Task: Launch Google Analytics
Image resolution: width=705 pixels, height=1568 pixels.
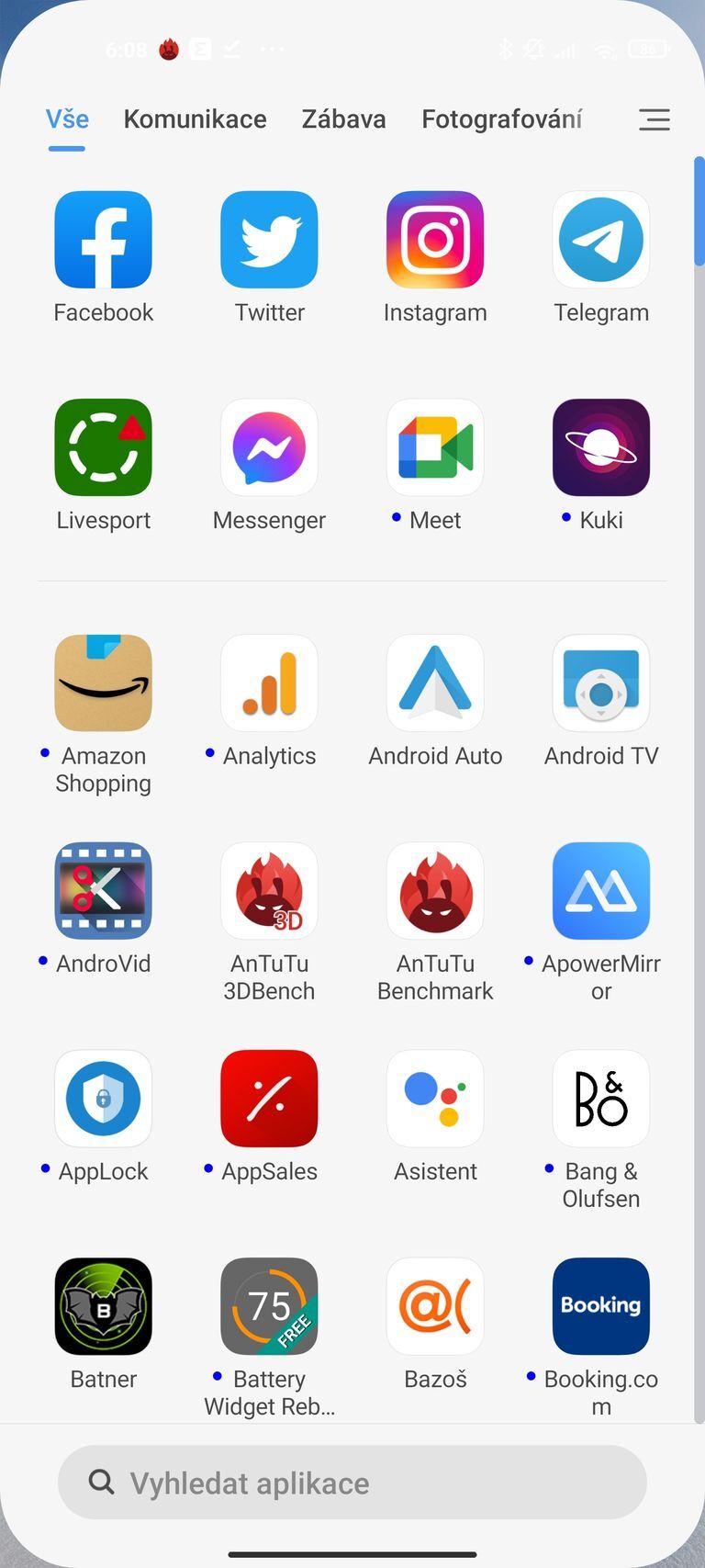Action: coord(269,682)
